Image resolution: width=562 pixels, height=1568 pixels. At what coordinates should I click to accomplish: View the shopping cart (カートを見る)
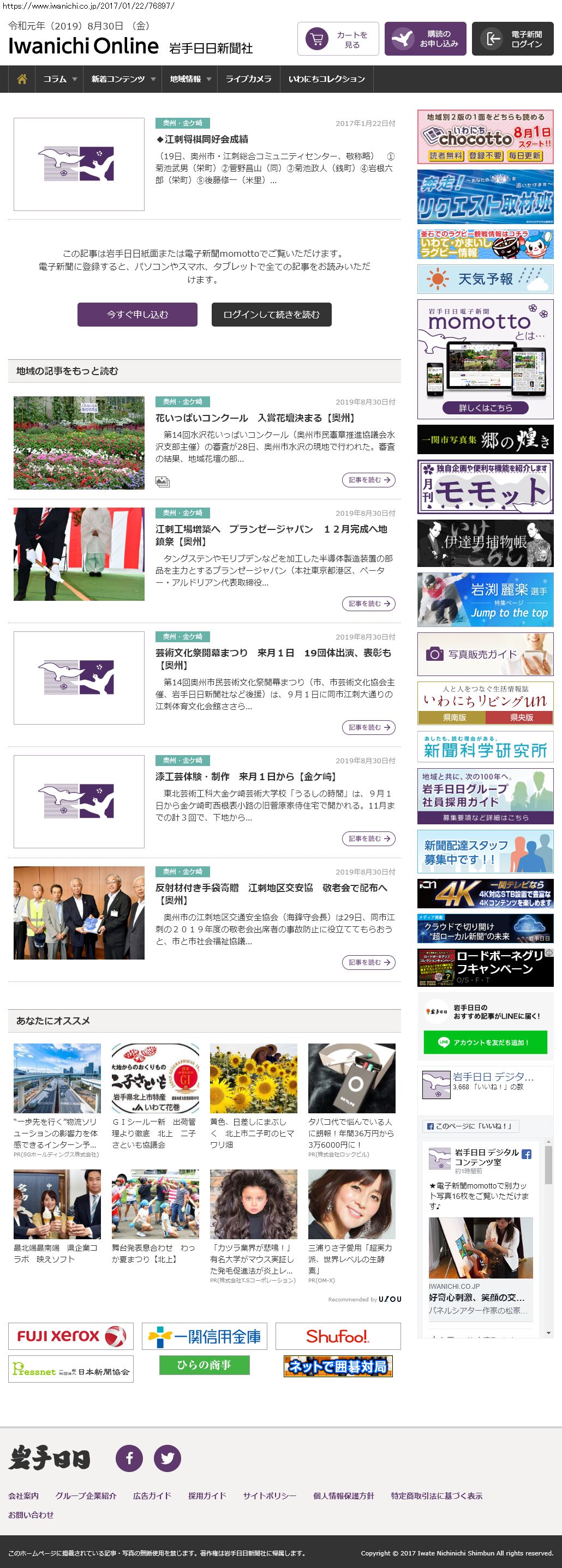(x=338, y=40)
